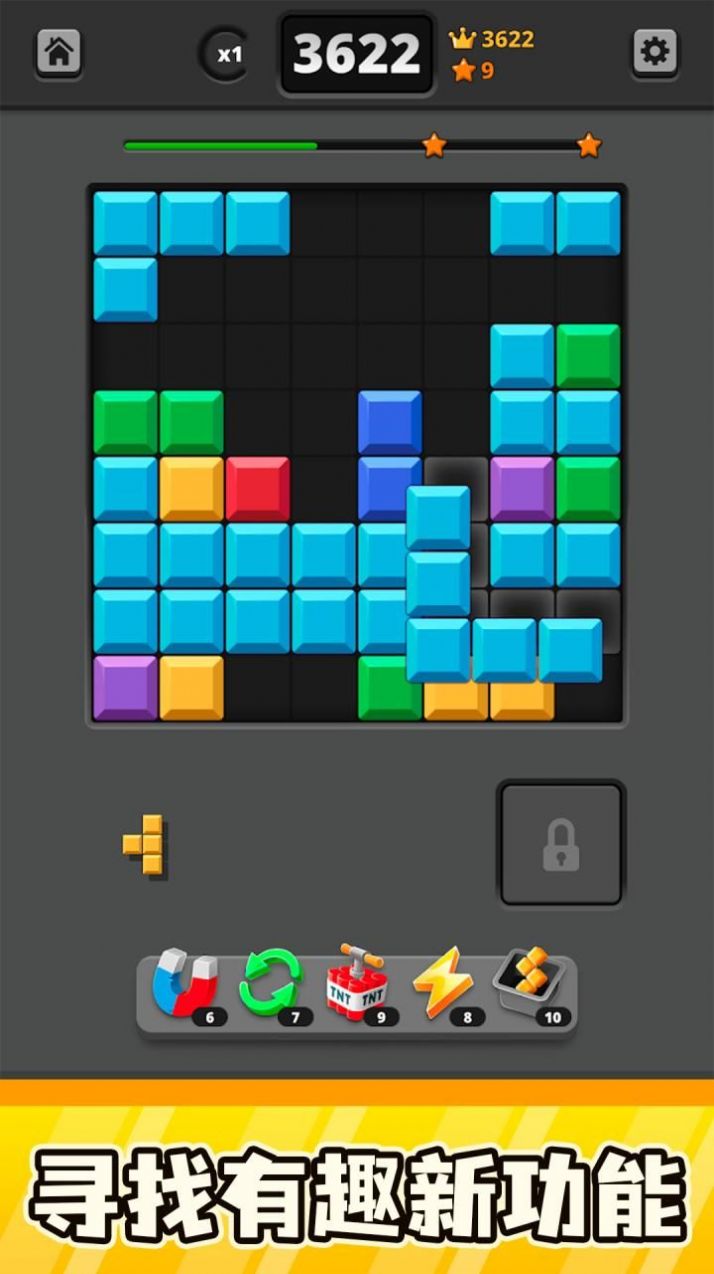Viewport: 714px width, 1274px height.
Task: Activate the TNT dynamite power-up
Action: 356,985
